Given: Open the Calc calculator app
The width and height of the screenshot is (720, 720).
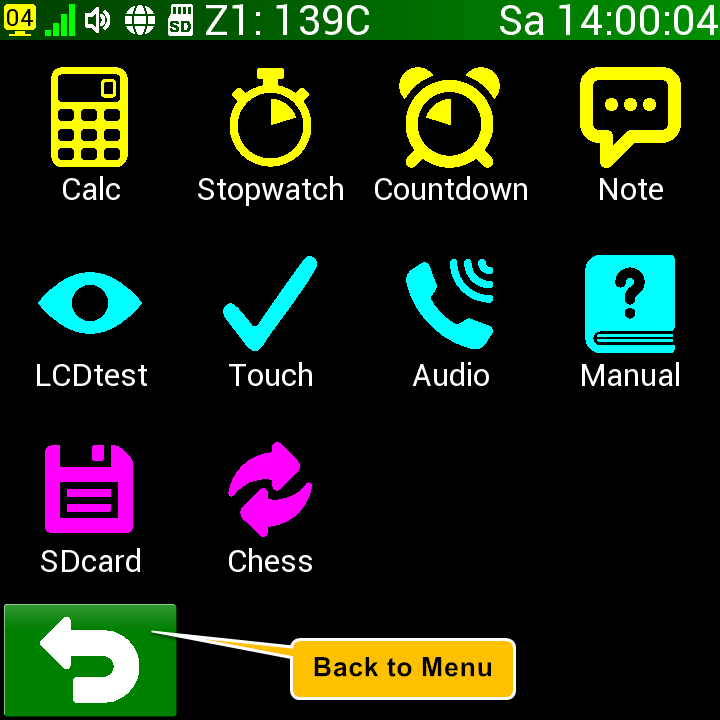Looking at the screenshot, I should [90, 118].
